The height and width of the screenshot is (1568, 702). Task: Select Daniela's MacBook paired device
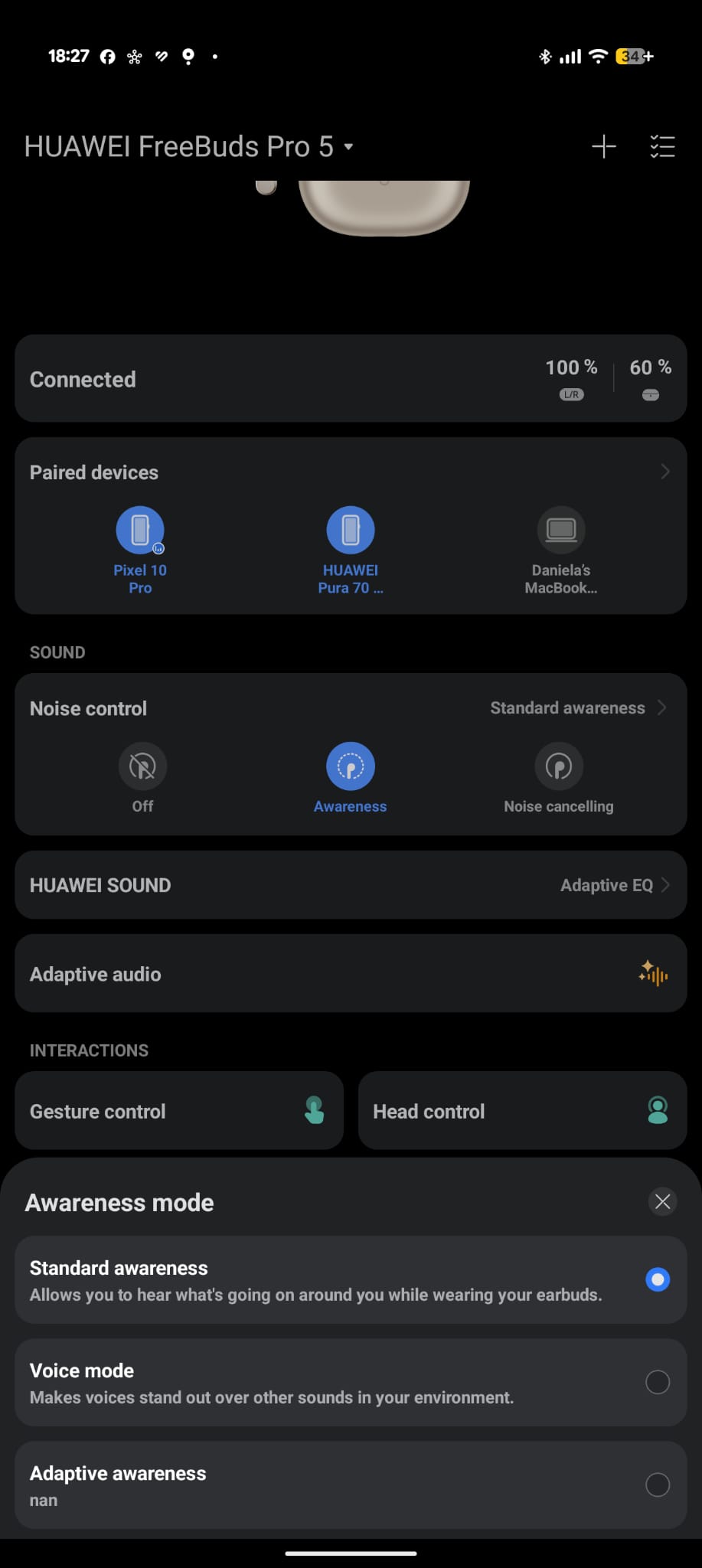[x=561, y=530]
